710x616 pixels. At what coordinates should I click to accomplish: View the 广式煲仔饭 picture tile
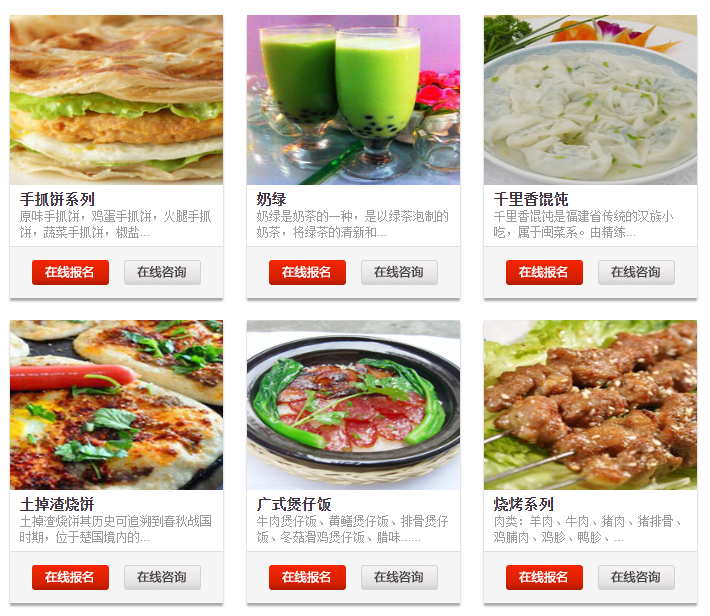(x=353, y=405)
